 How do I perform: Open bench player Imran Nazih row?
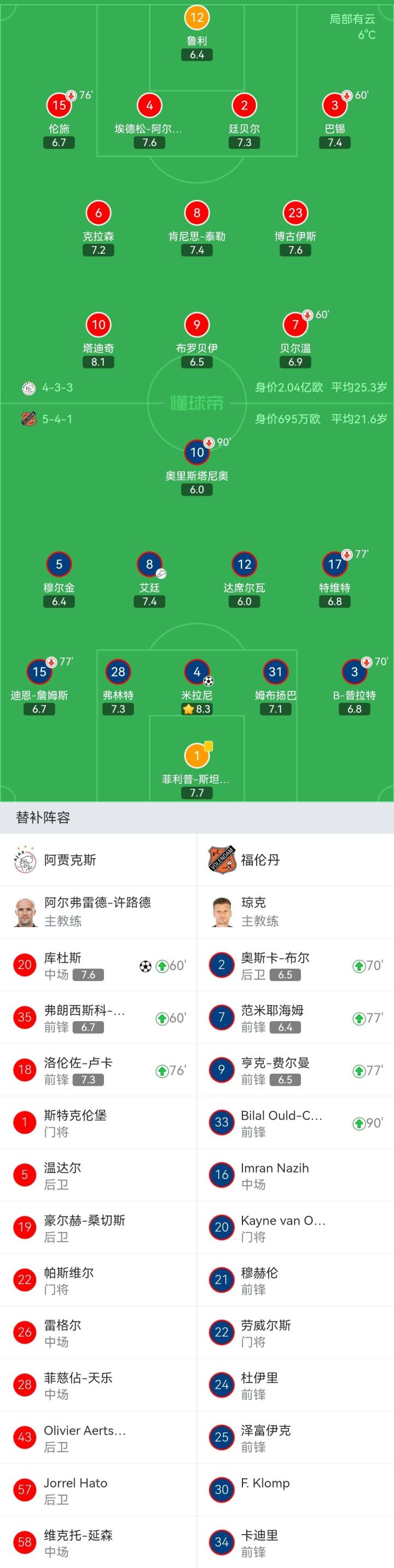click(296, 1174)
